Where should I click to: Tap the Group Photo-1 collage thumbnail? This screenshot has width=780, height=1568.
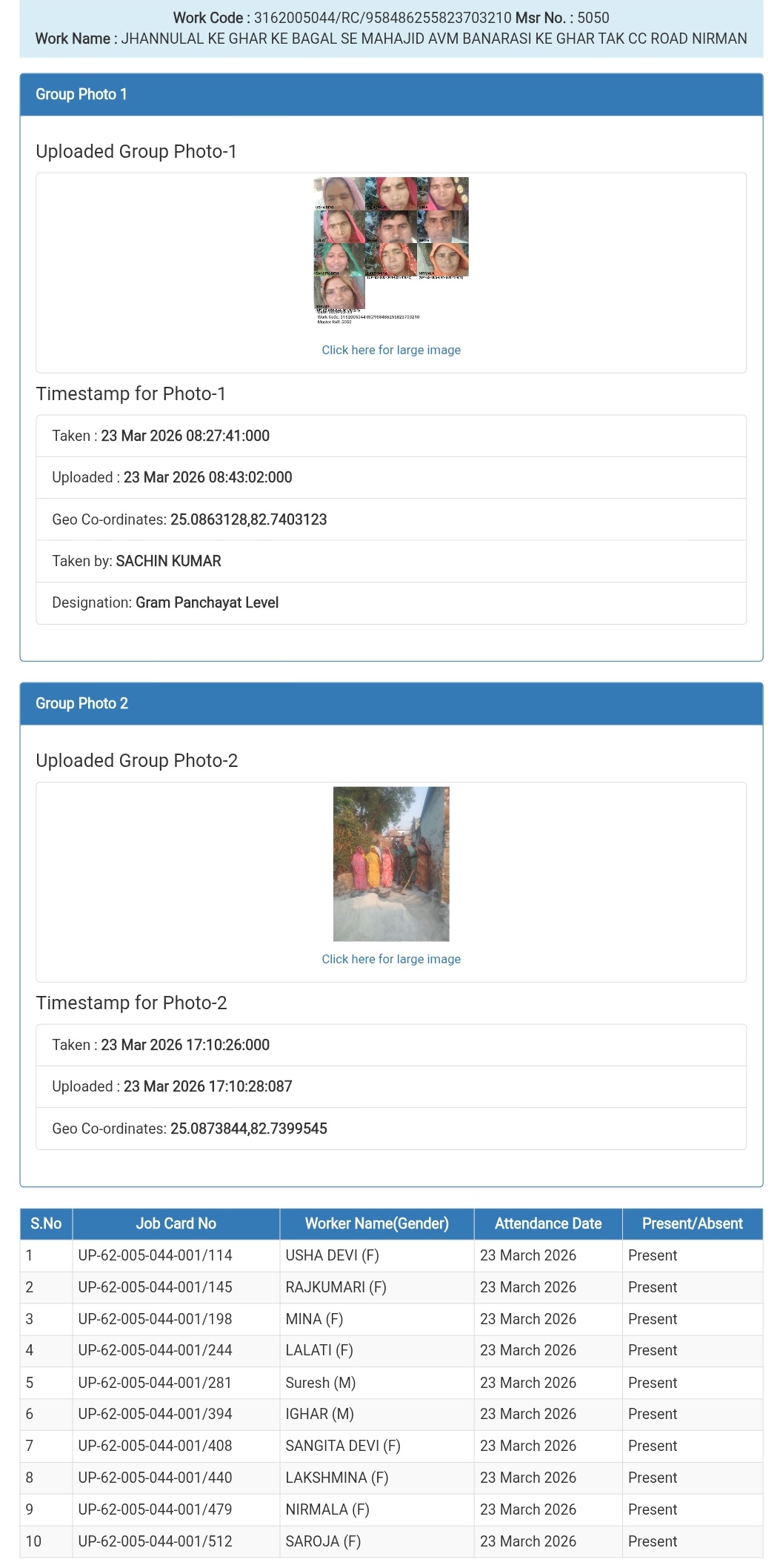(390, 248)
